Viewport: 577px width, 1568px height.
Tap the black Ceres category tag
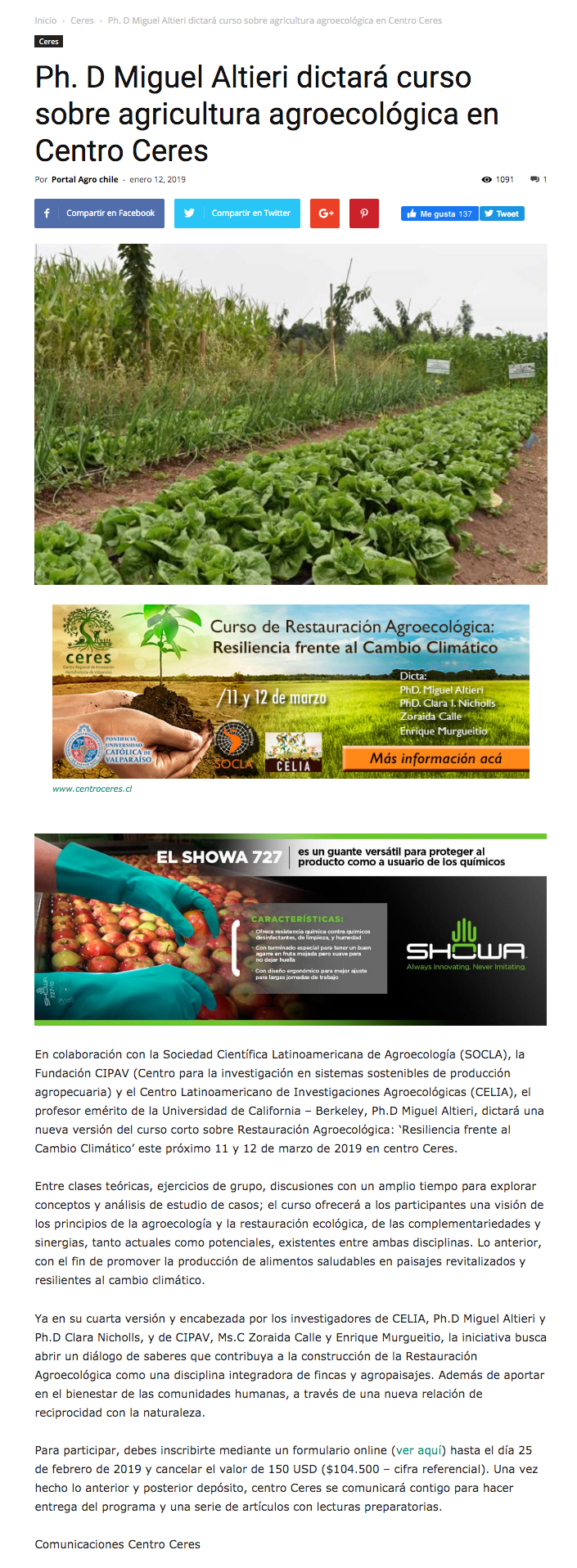(x=49, y=42)
